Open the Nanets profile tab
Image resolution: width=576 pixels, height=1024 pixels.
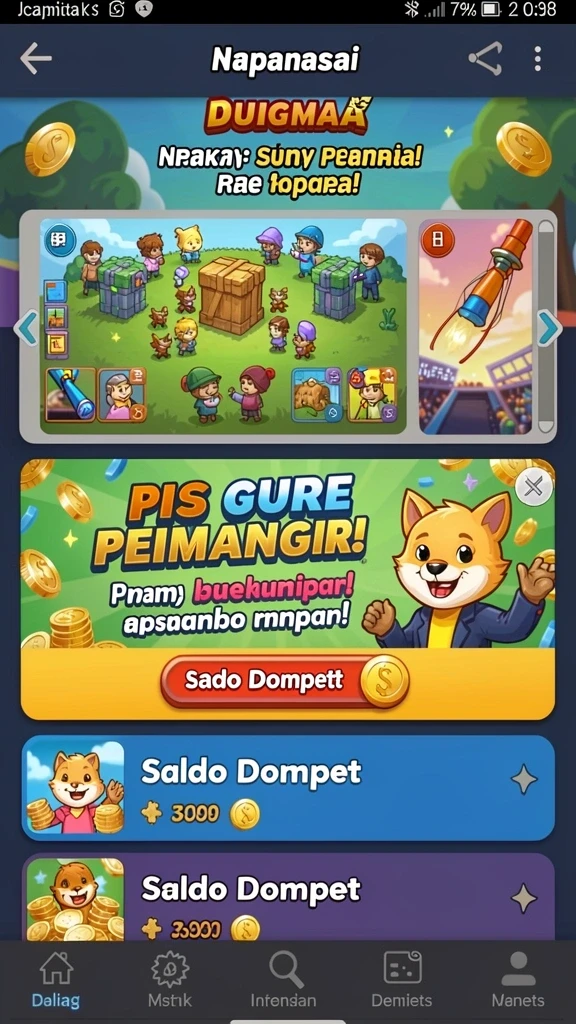[x=518, y=980]
